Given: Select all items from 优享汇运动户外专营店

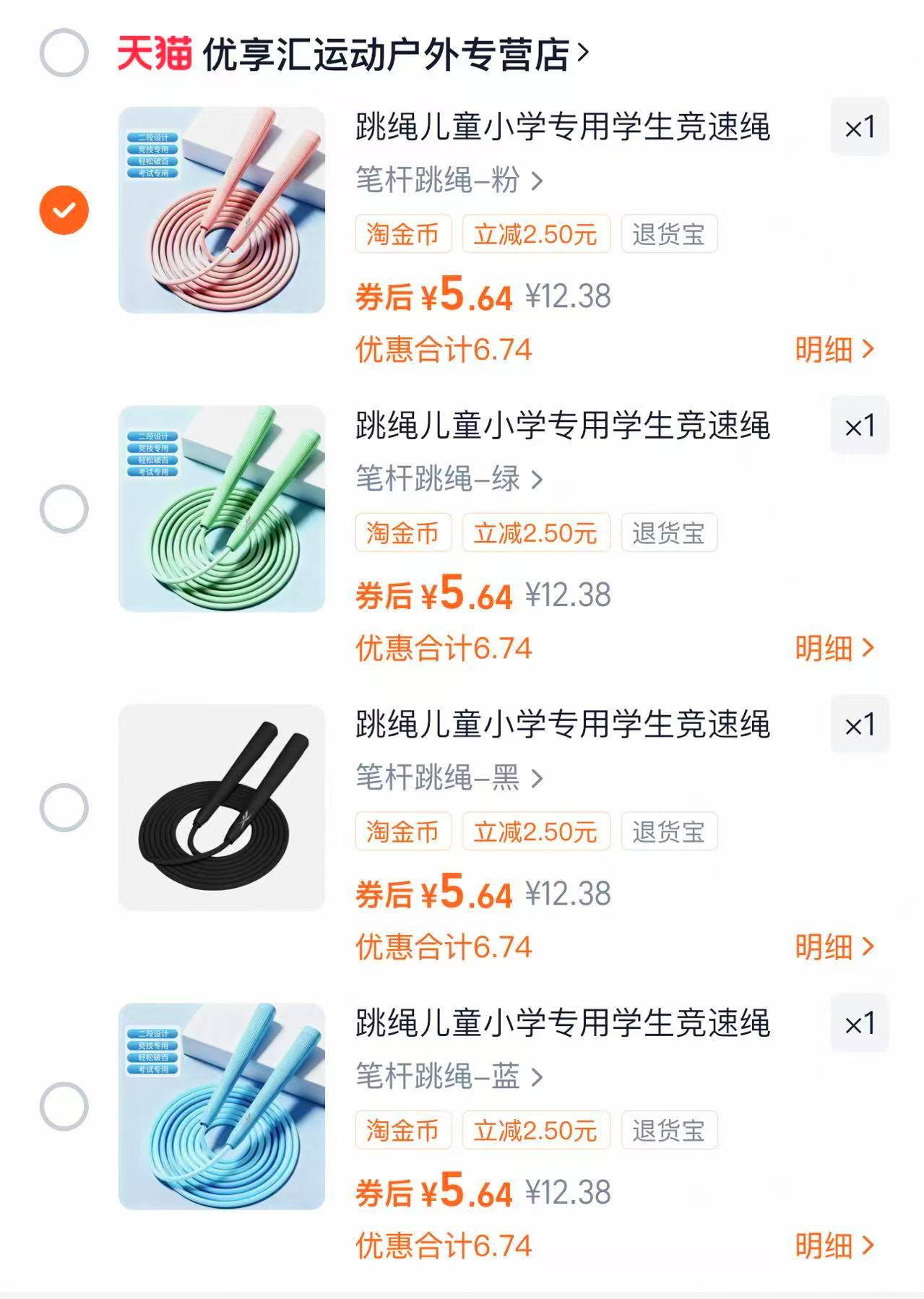Looking at the screenshot, I should 64,53.
